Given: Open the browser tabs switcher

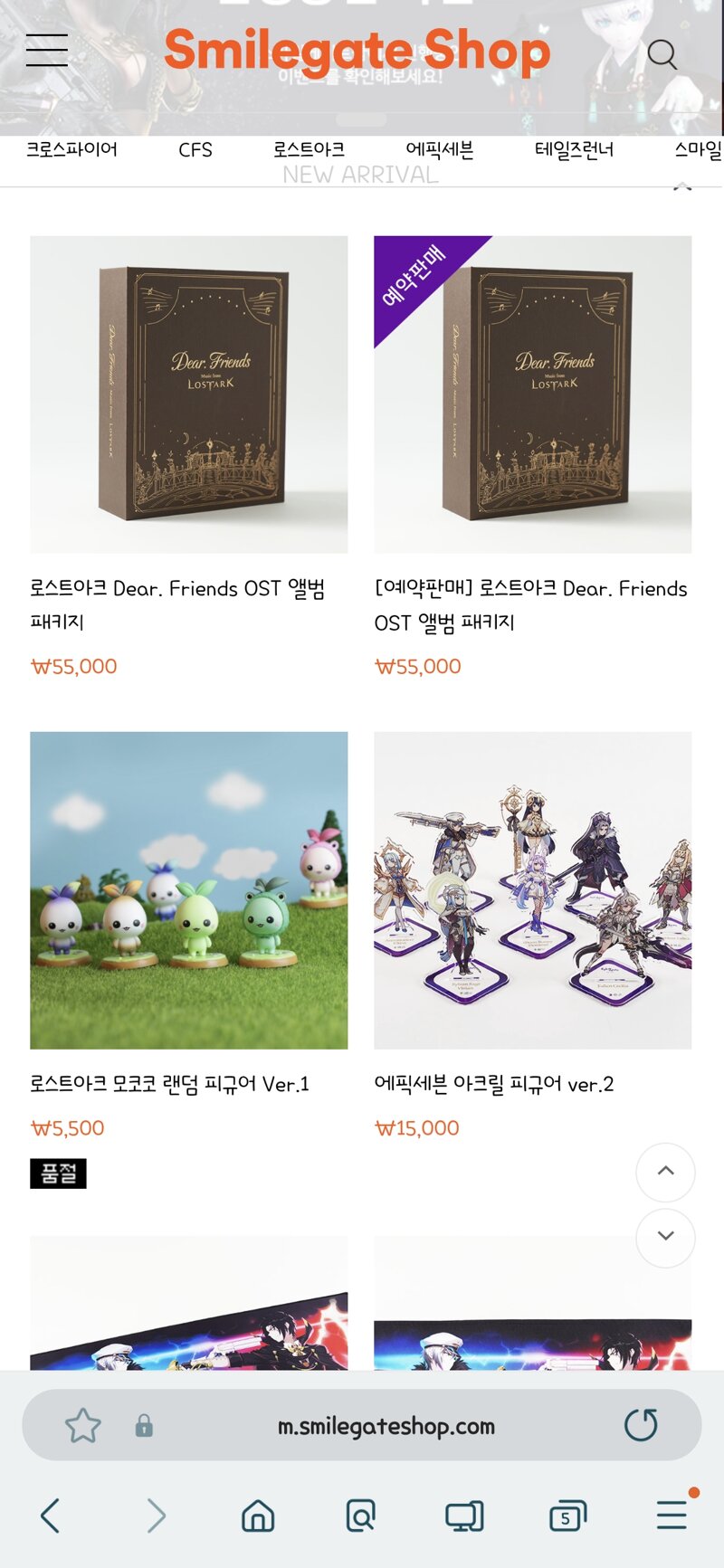Looking at the screenshot, I should (x=567, y=1515).
